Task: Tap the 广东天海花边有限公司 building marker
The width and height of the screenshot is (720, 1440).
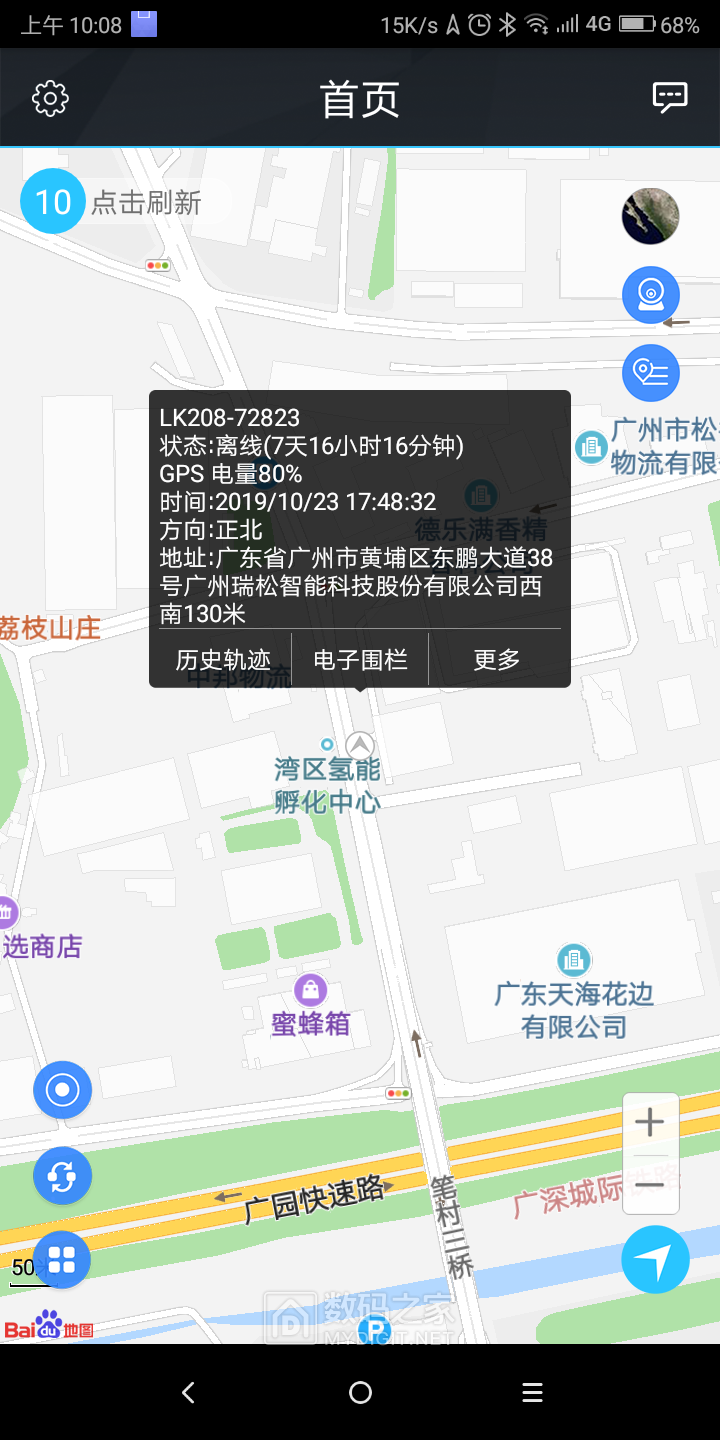Action: (573, 959)
